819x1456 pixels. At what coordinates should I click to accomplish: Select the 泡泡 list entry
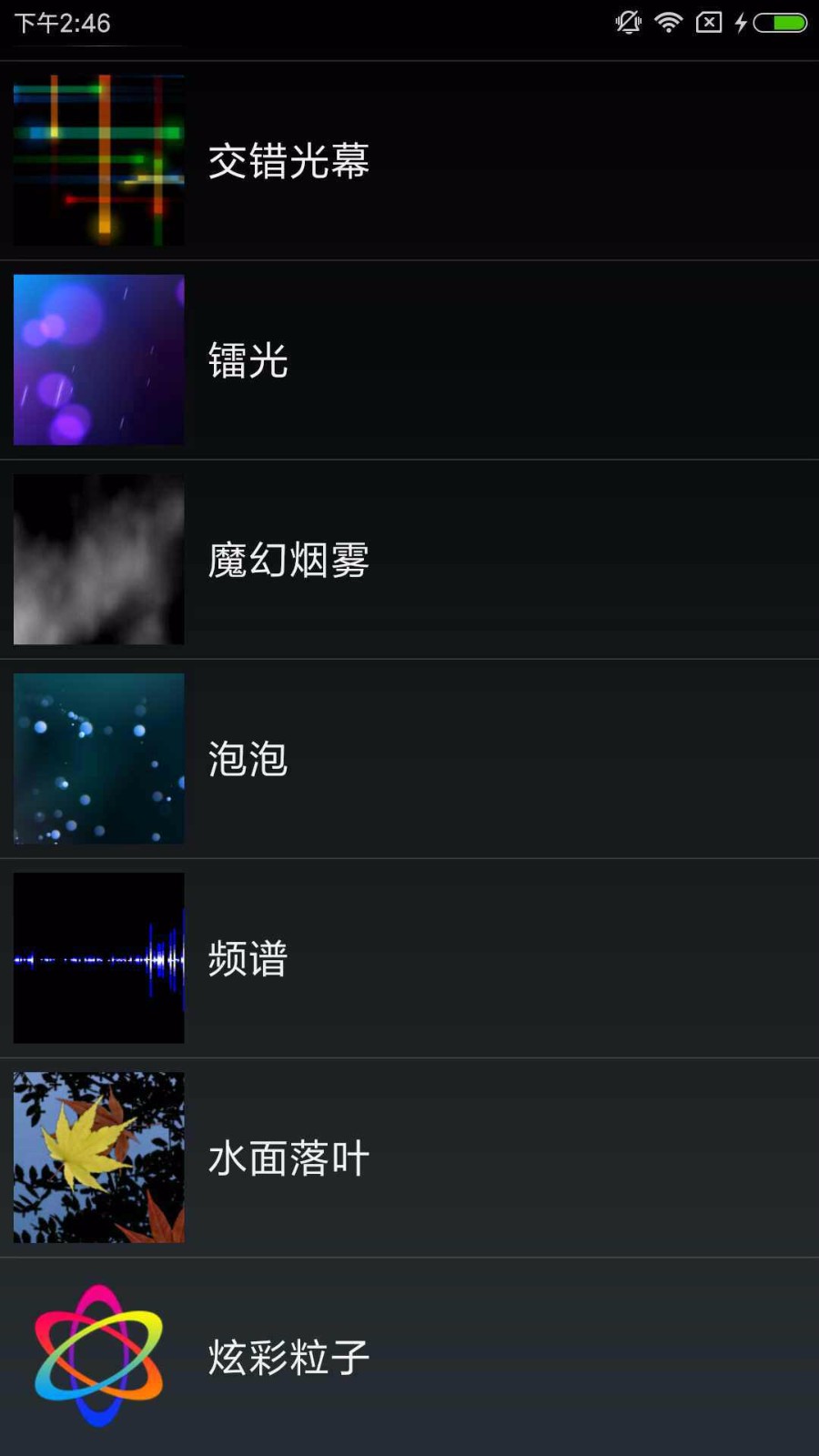click(246, 758)
